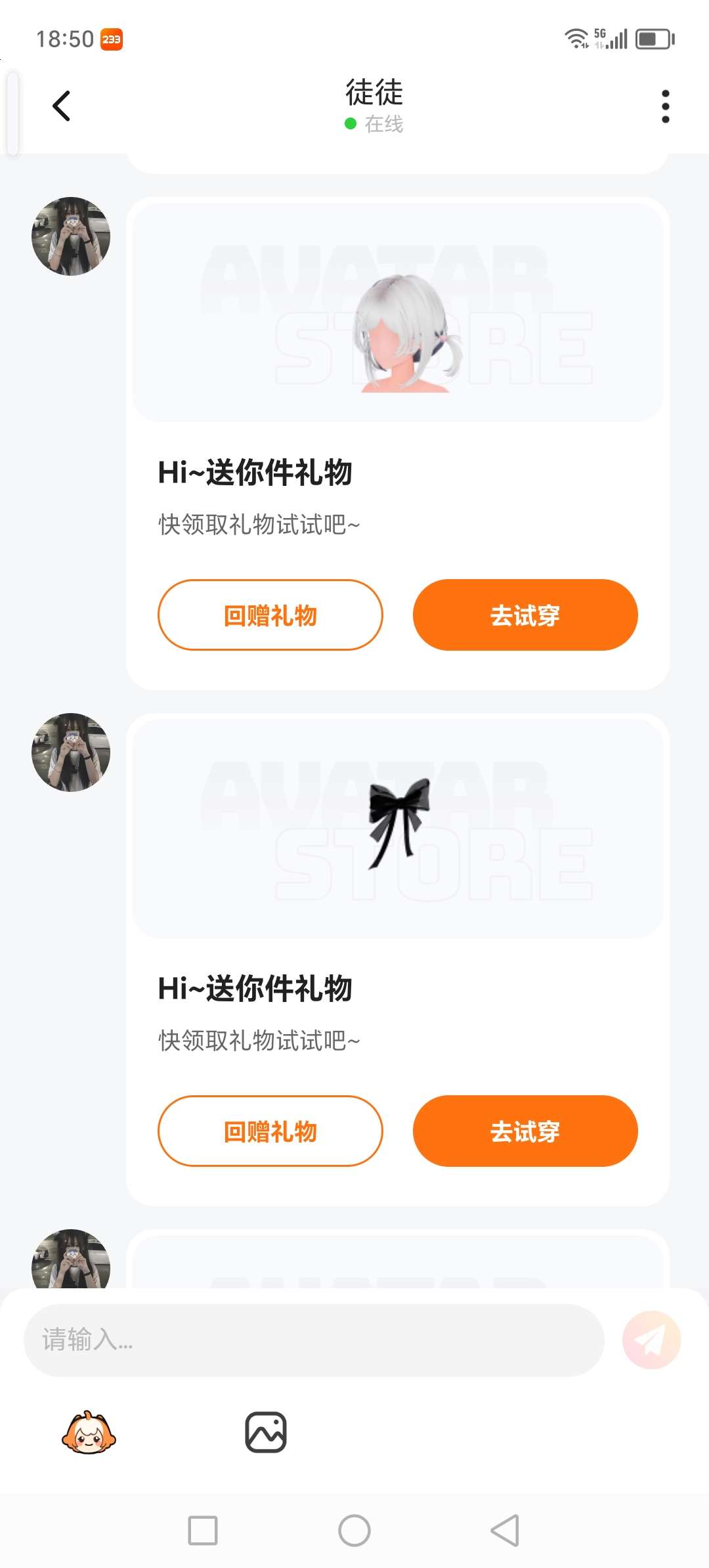Try on the black bow gift
Image resolution: width=709 pixels, height=1568 pixels.
(525, 1131)
